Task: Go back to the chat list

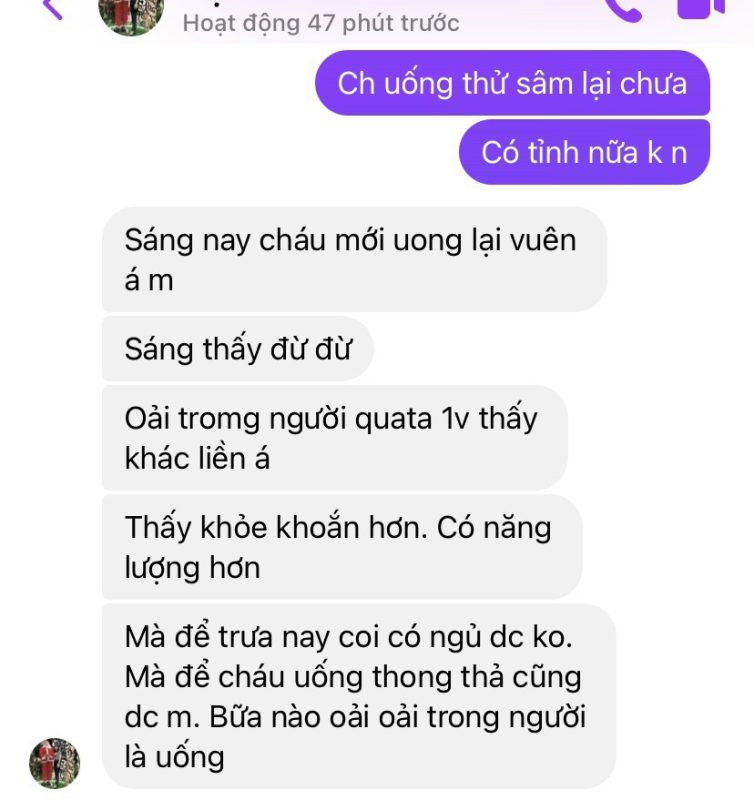Action: pyautogui.click(x=52, y=8)
